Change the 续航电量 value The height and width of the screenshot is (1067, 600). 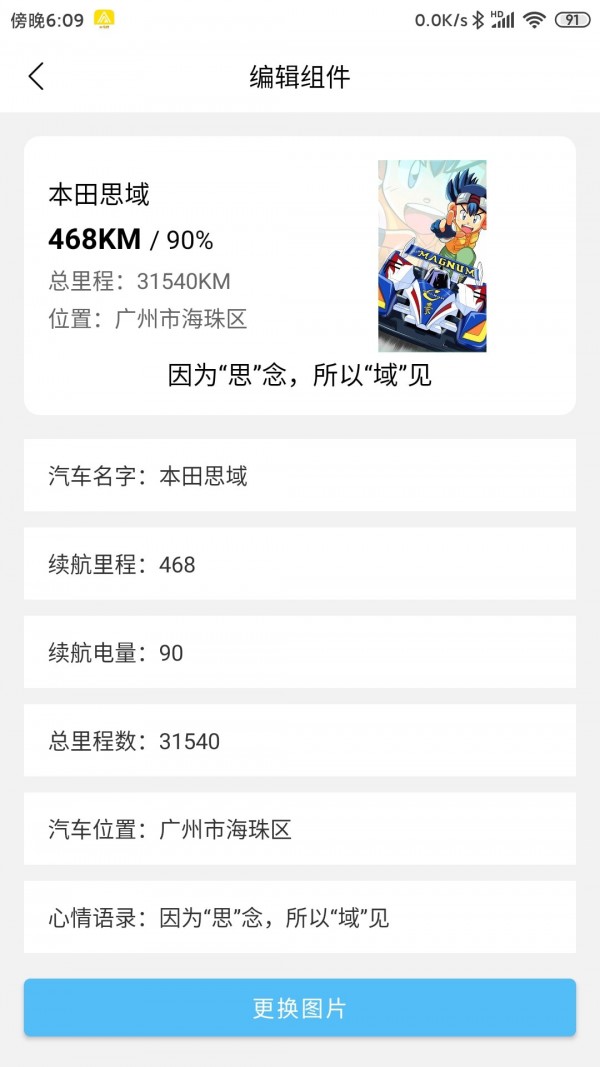pyautogui.click(x=300, y=653)
